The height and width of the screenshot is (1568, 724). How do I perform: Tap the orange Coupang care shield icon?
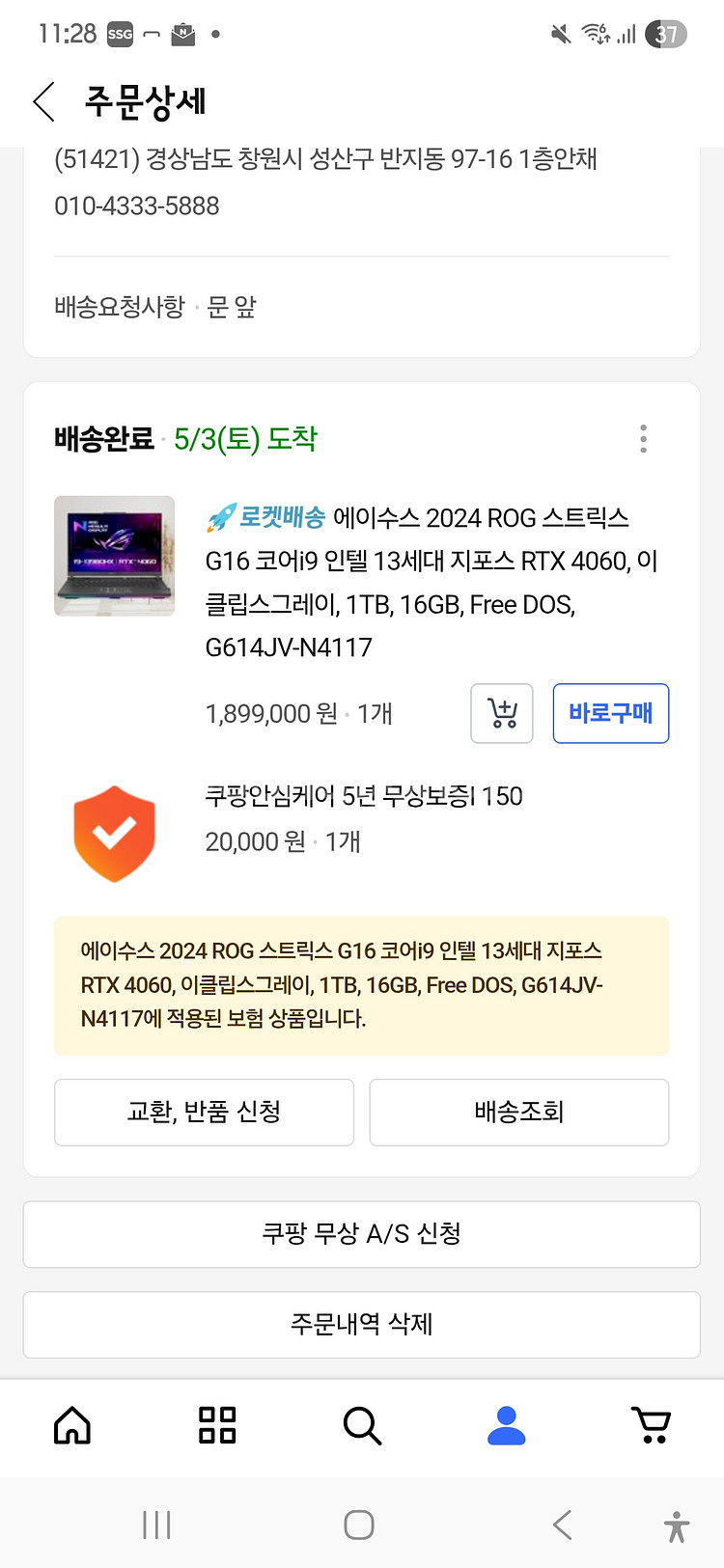[114, 831]
